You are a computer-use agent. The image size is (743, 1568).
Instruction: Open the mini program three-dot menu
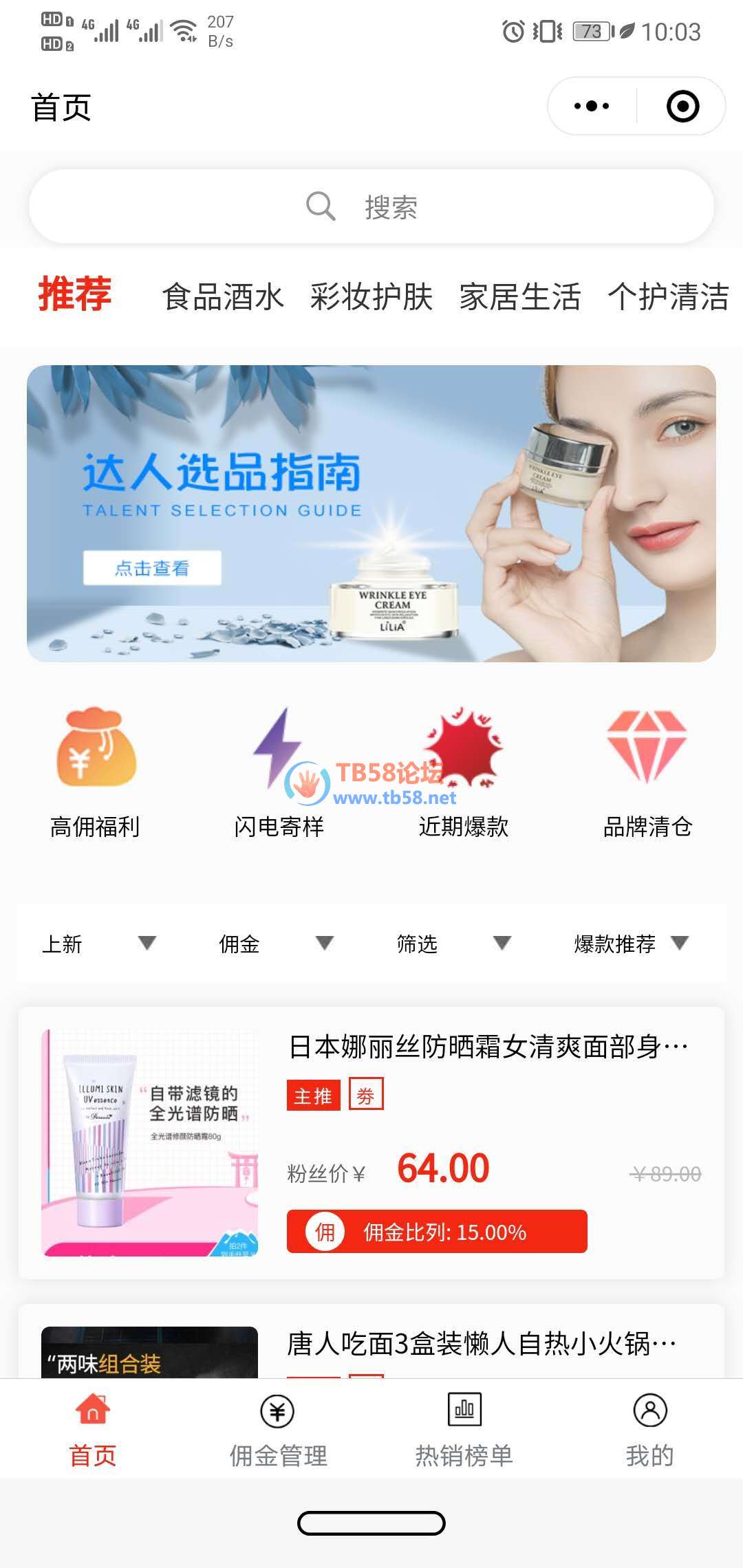point(592,107)
